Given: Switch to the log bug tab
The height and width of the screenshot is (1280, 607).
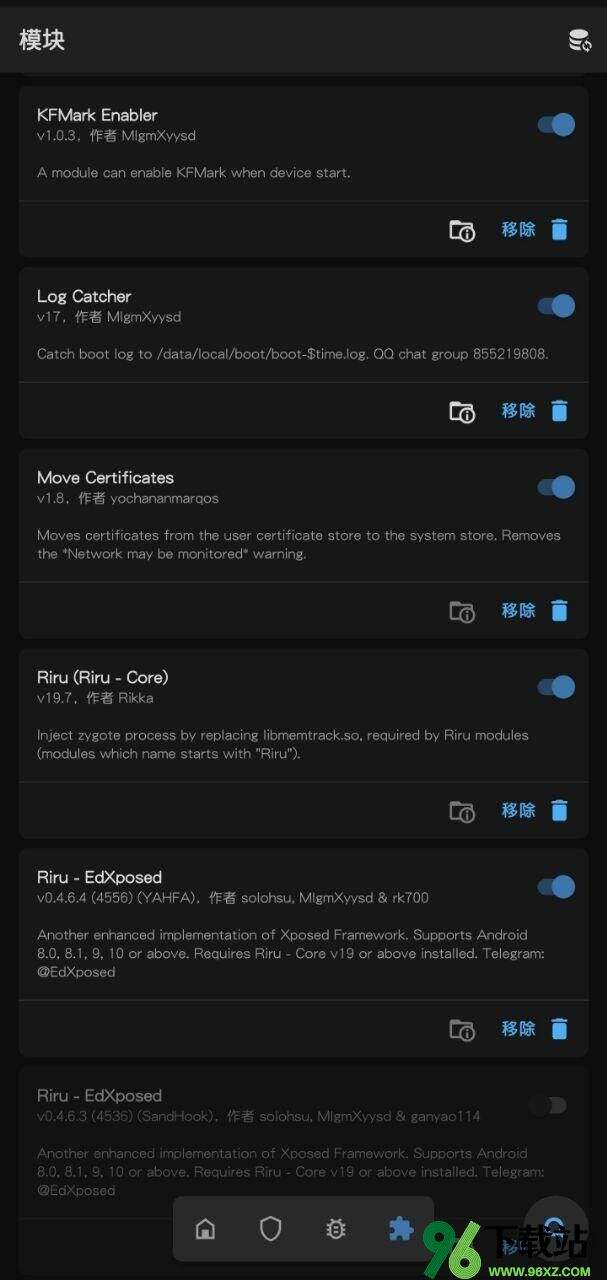Looking at the screenshot, I should 336,1229.
